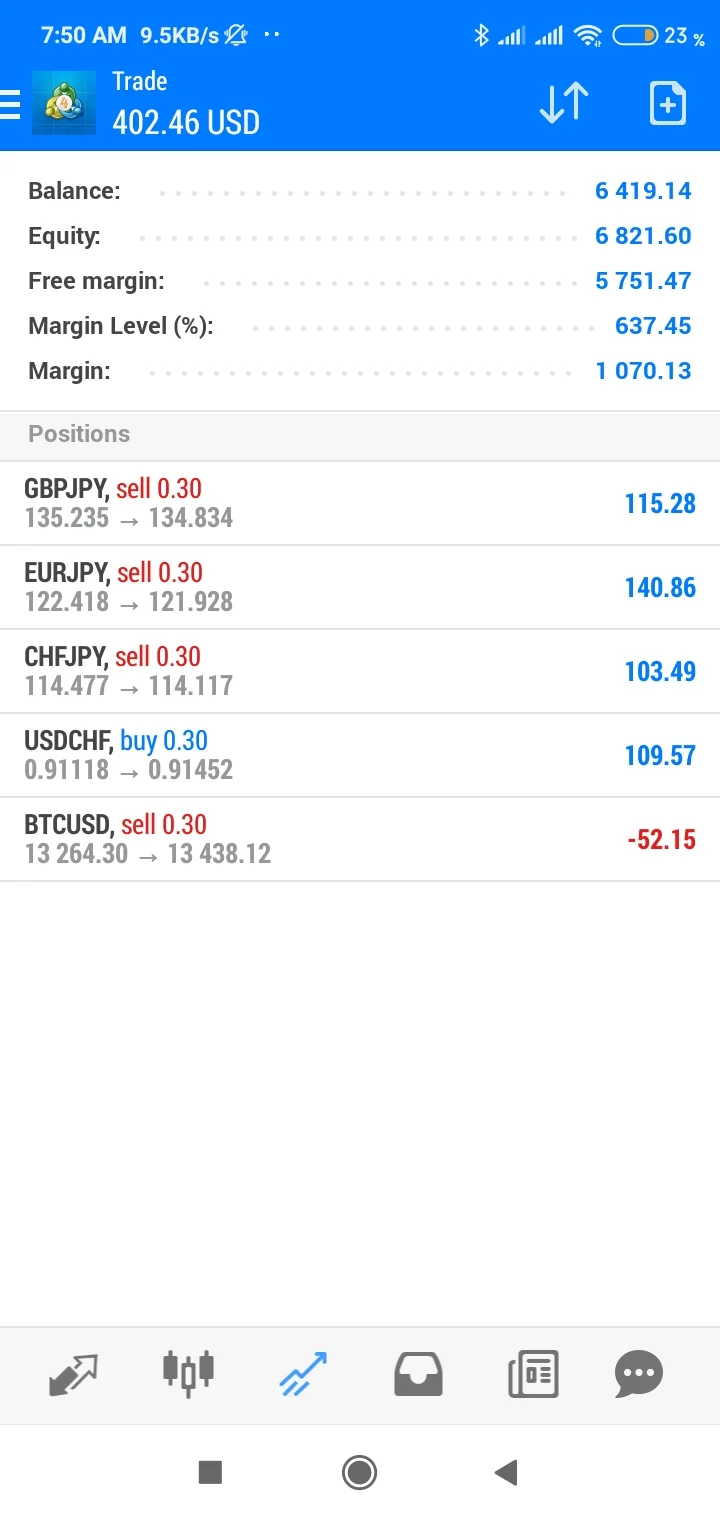Sort positions with the arrows icon
Image resolution: width=720 pixels, height=1520 pixels.
pyautogui.click(x=564, y=103)
